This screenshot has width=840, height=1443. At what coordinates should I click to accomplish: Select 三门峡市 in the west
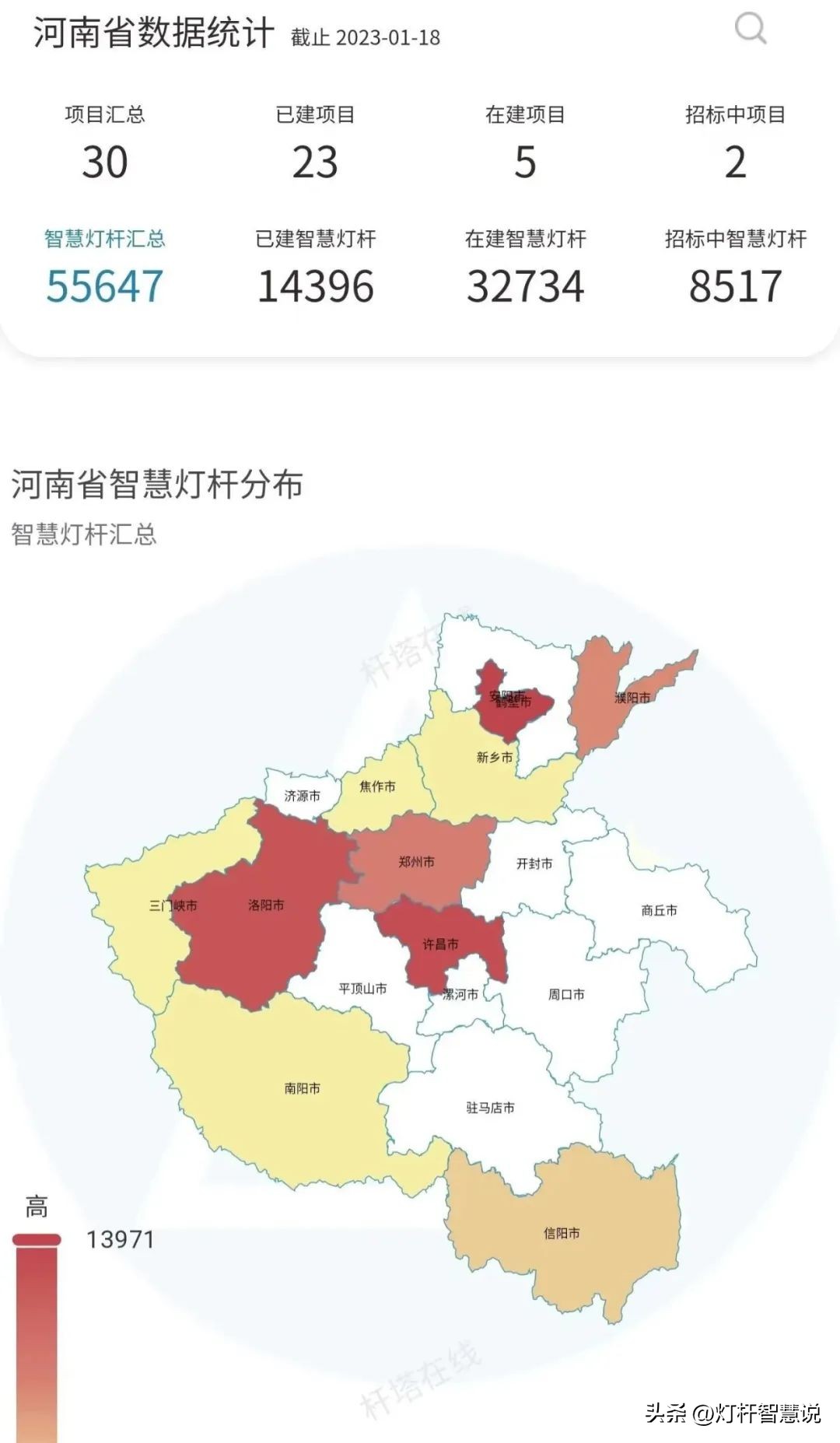tap(175, 906)
